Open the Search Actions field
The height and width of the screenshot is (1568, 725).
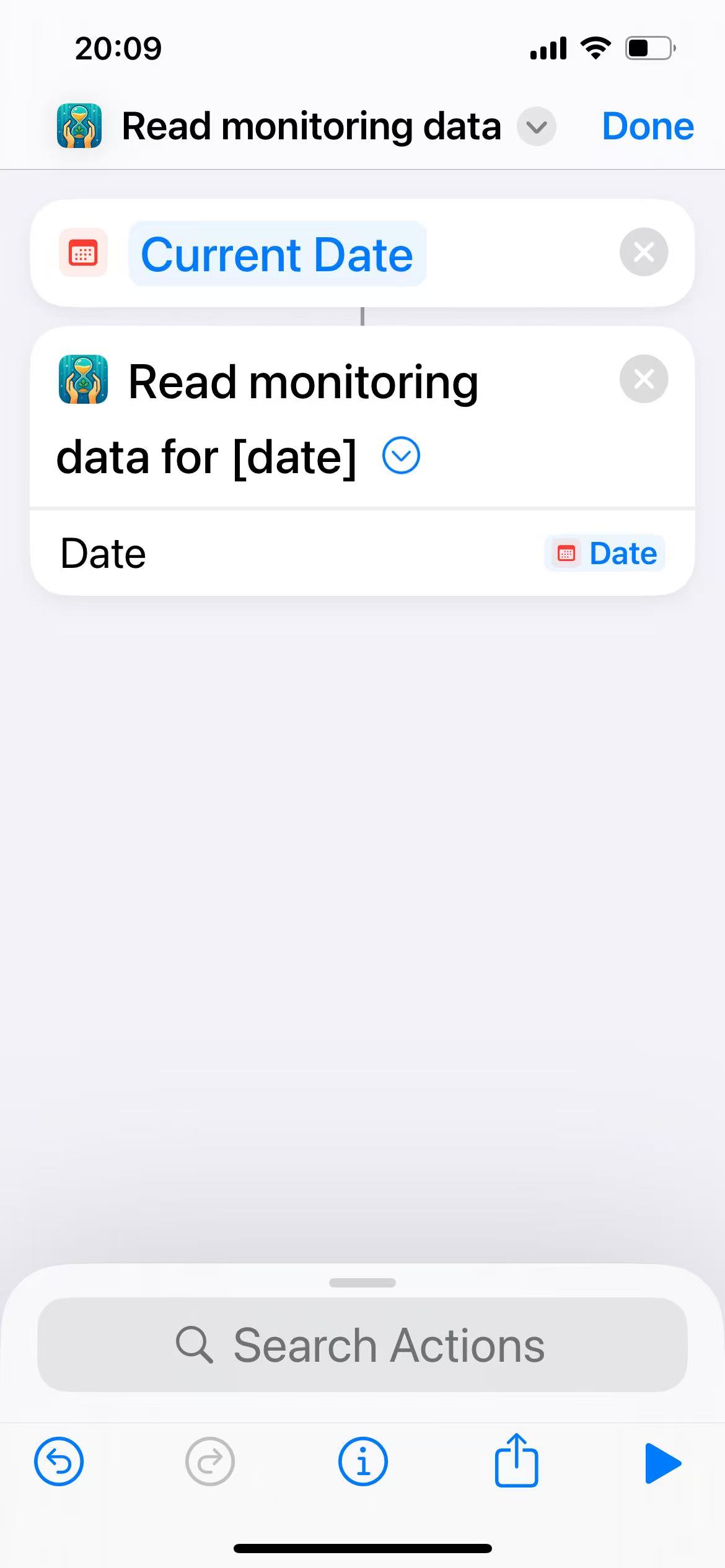coord(362,1345)
